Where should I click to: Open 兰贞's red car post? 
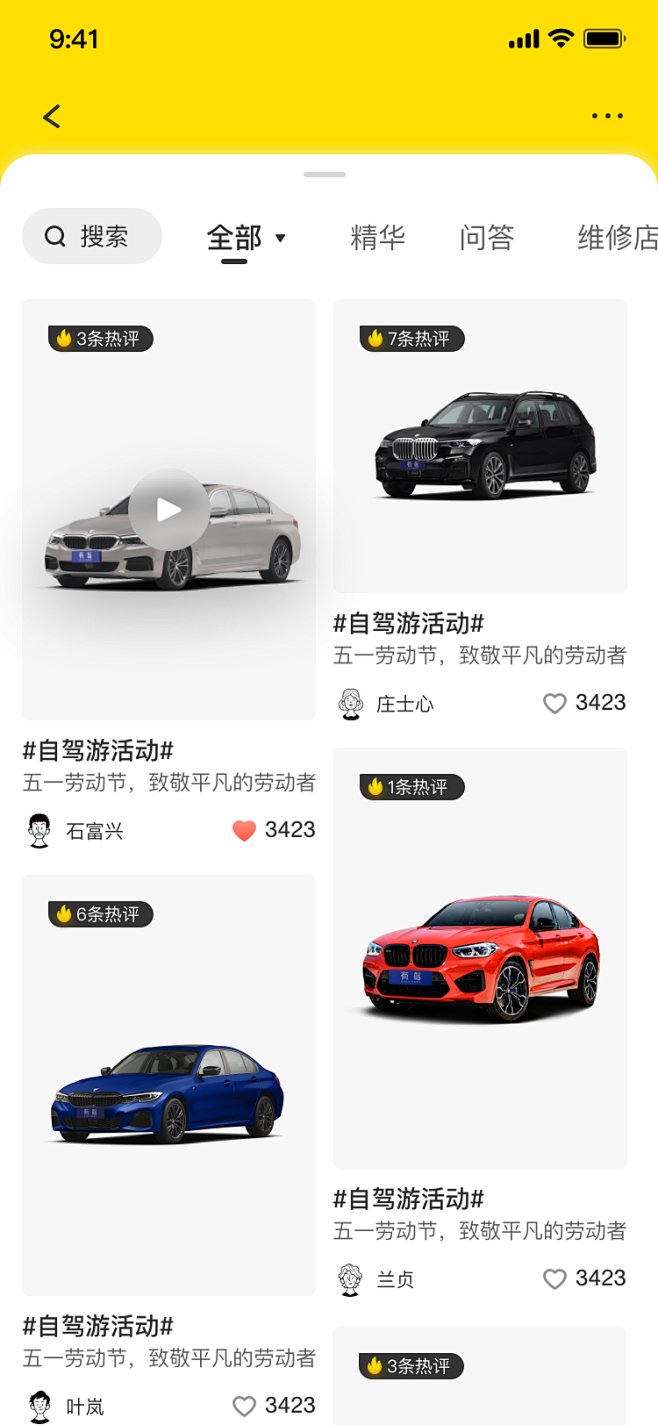point(480,958)
